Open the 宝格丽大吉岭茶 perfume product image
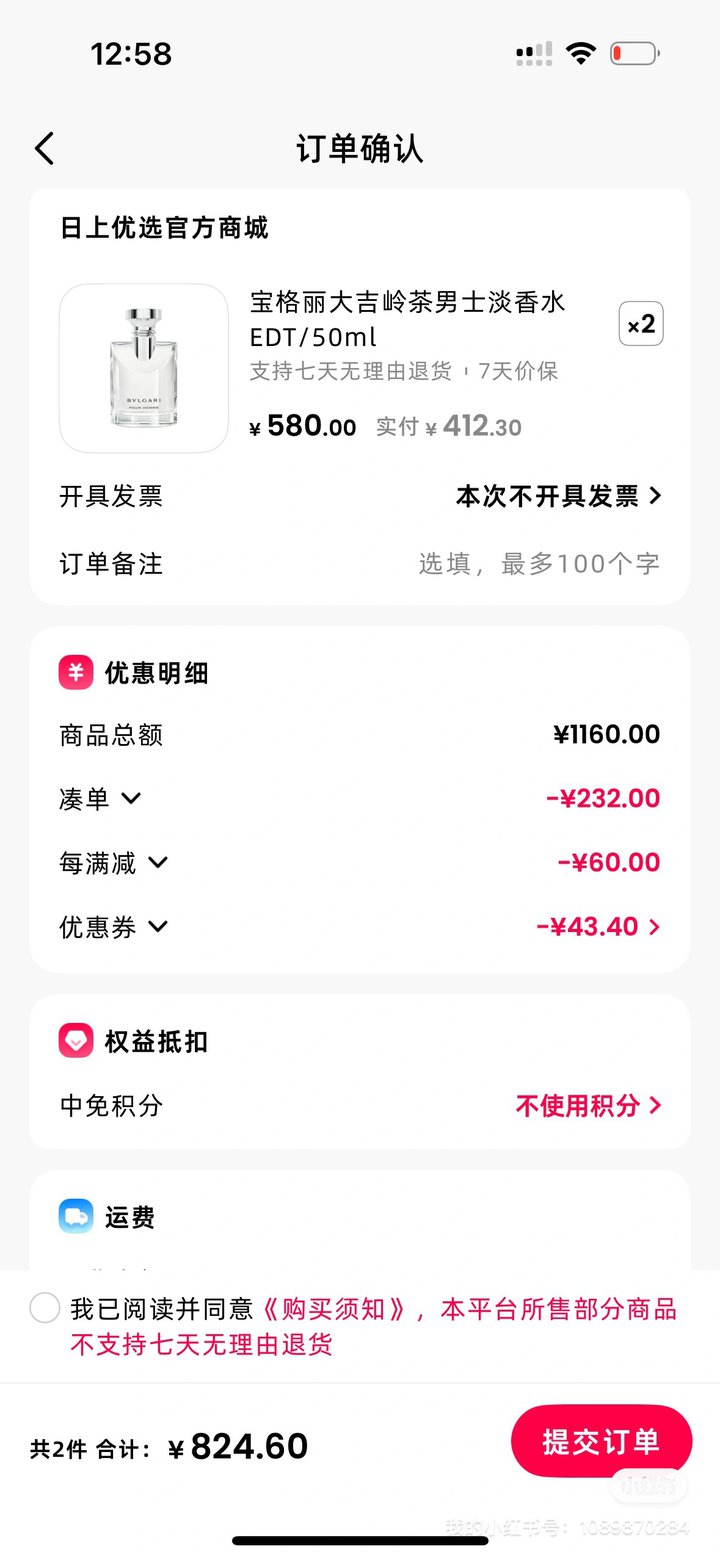The height and width of the screenshot is (1560, 720). (x=144, y=368)
